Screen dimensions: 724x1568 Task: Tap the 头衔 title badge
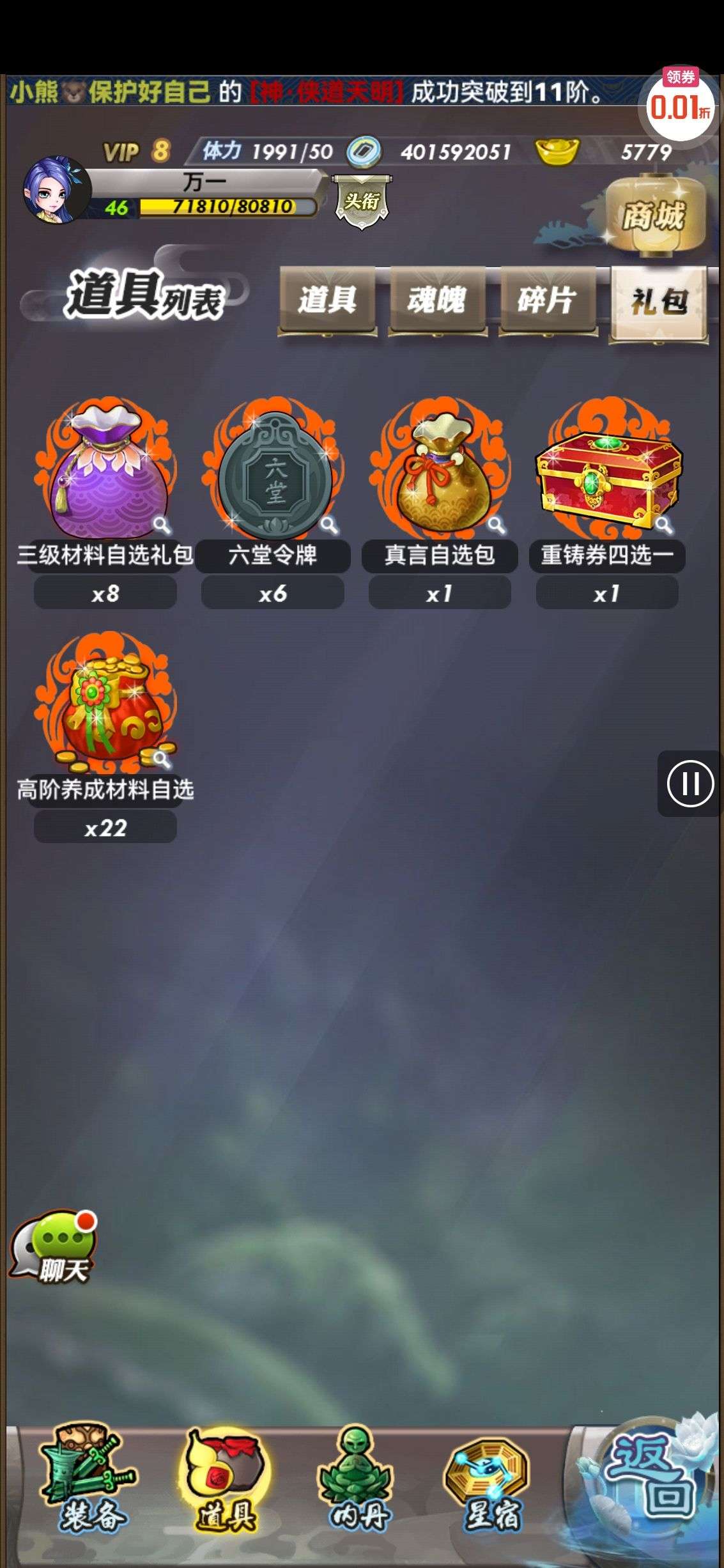(x=362, y=203)
